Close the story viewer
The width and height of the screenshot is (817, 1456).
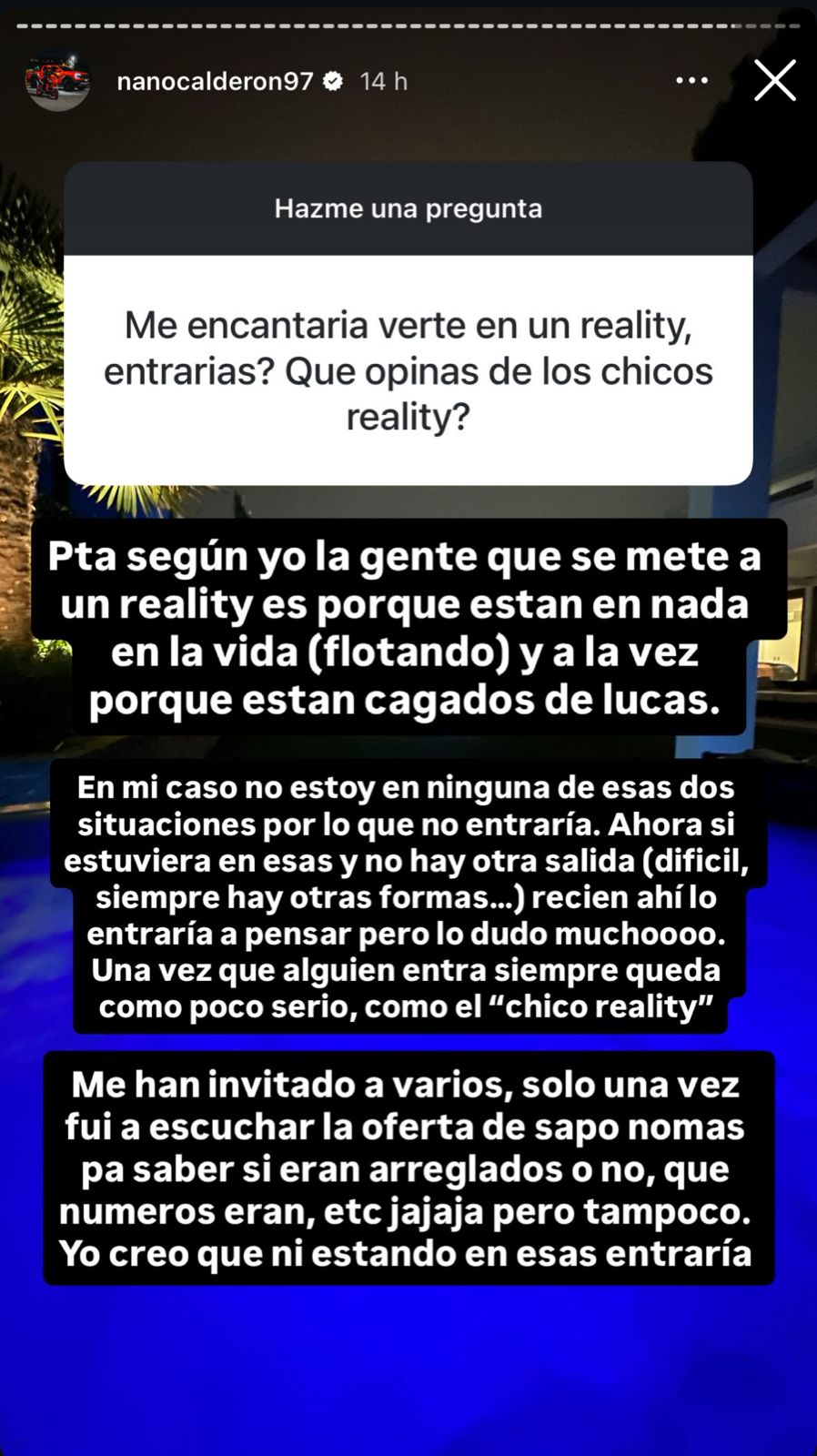pos(775,81)
